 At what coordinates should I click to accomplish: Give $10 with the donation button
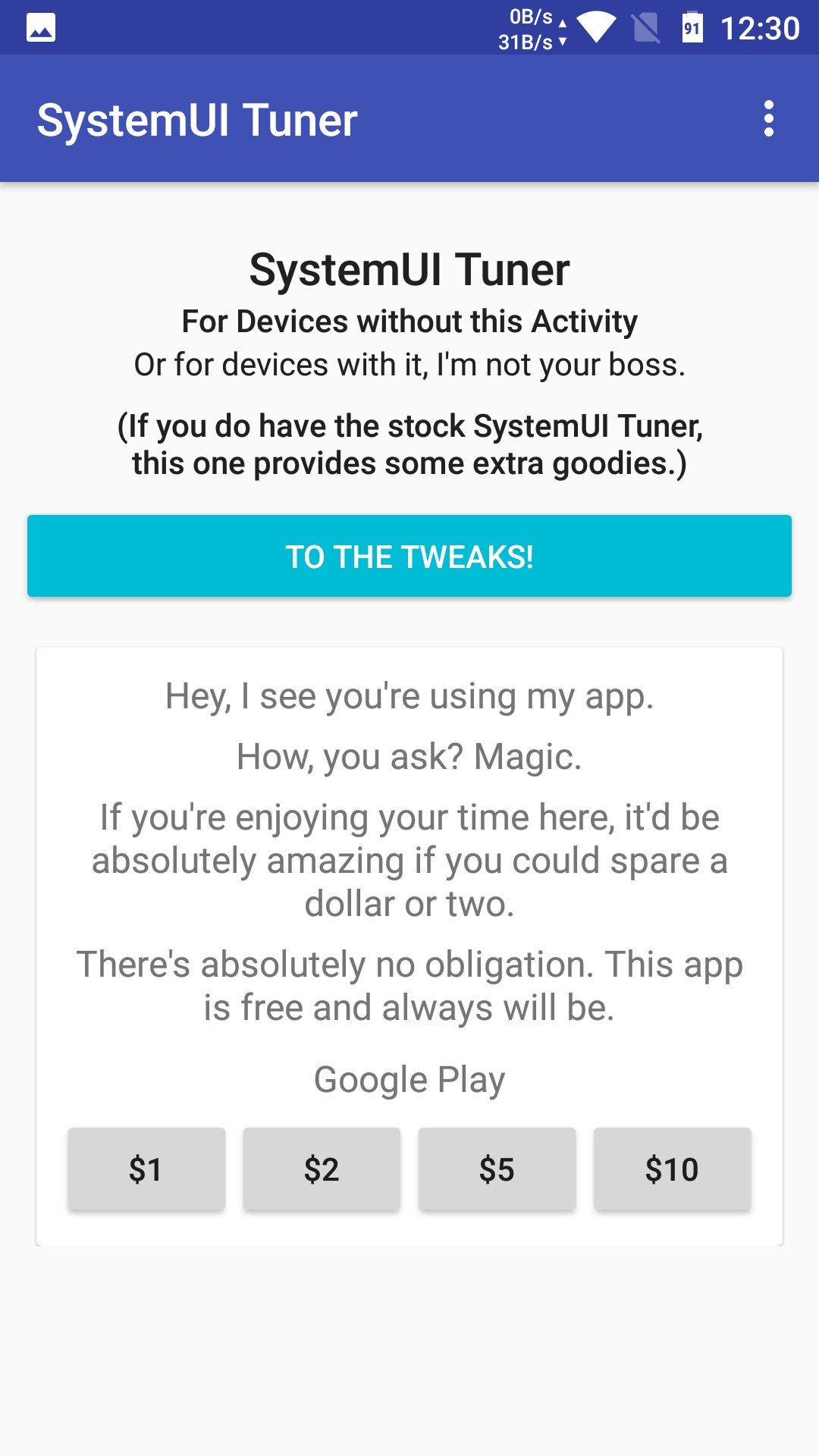pyautogui.click(x=672, y=1169)
